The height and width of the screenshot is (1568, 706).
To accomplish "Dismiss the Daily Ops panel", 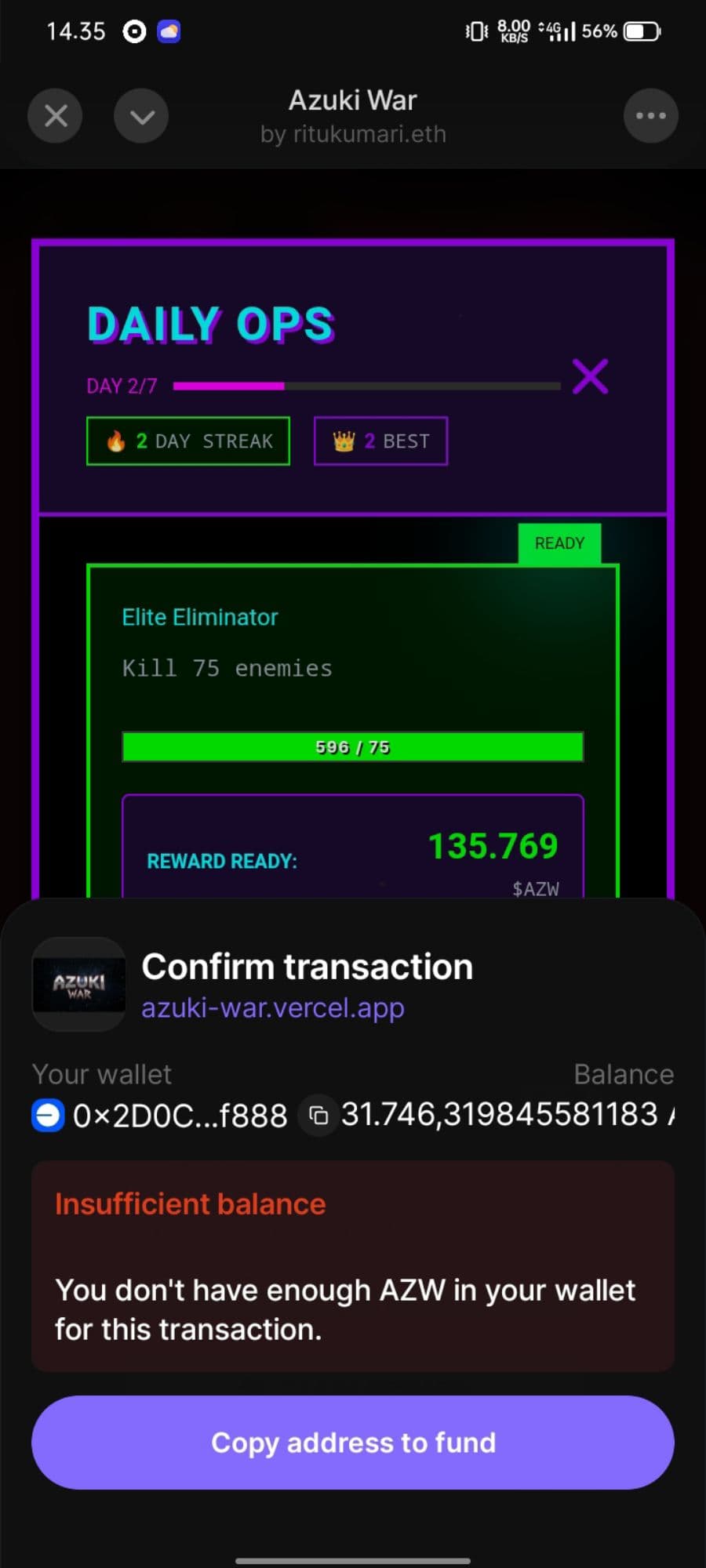I will coord(590,376).
